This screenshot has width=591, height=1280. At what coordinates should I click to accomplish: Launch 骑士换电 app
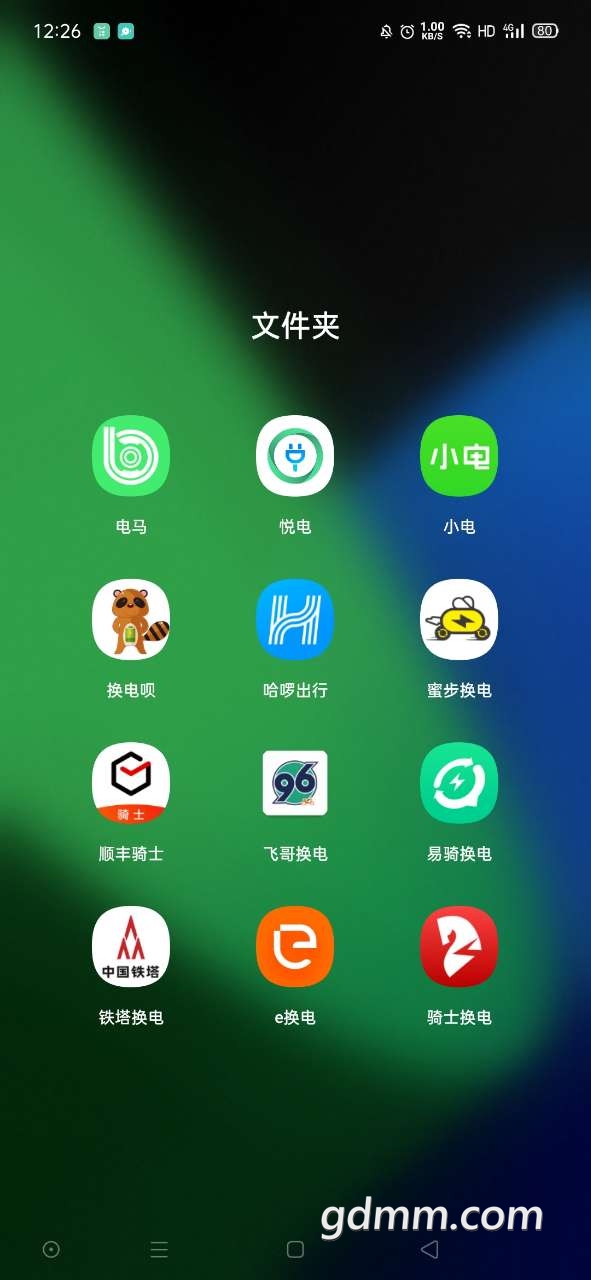click(459, 947)
